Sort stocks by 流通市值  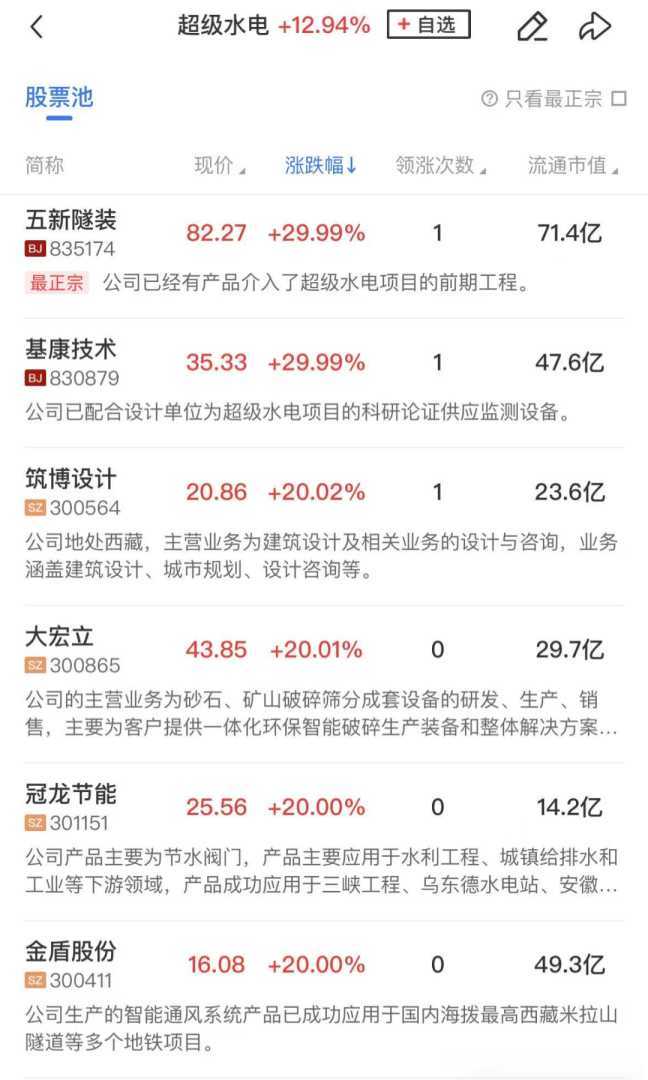tap(572, 166)
